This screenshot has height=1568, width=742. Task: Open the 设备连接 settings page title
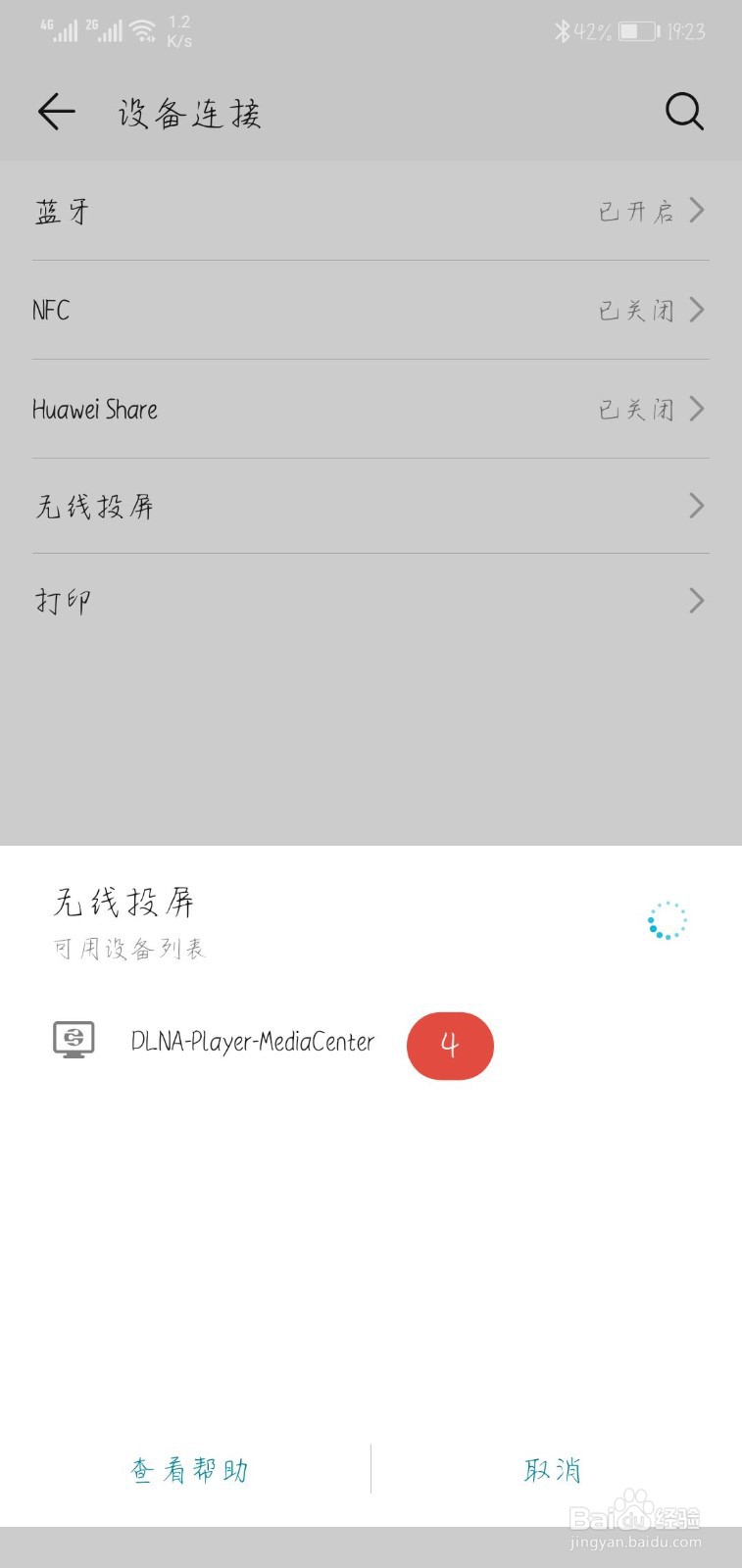(x=188, y=112)
